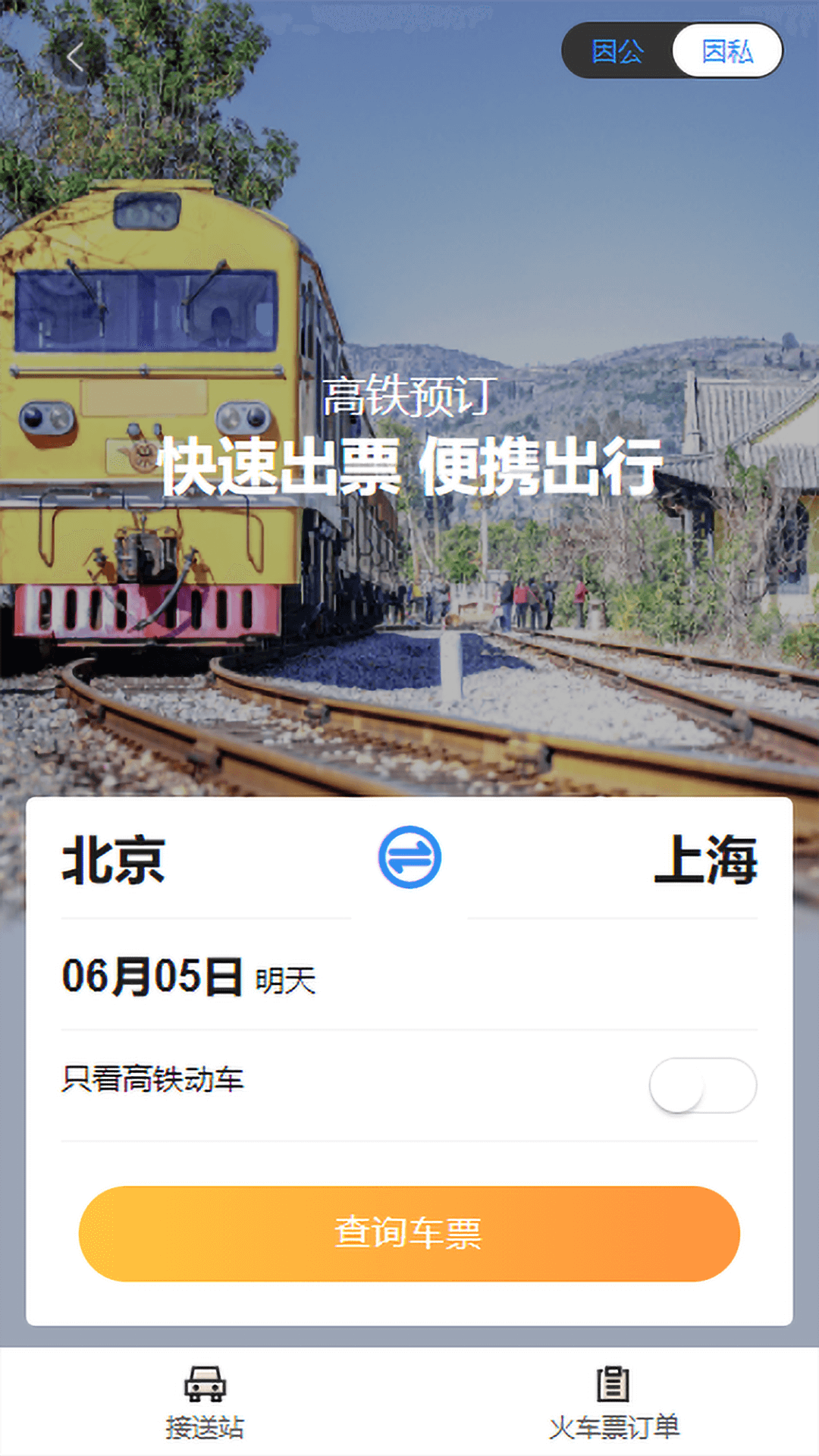
Task: Tap the 查询车票 search button
Action: (409, 1234)
